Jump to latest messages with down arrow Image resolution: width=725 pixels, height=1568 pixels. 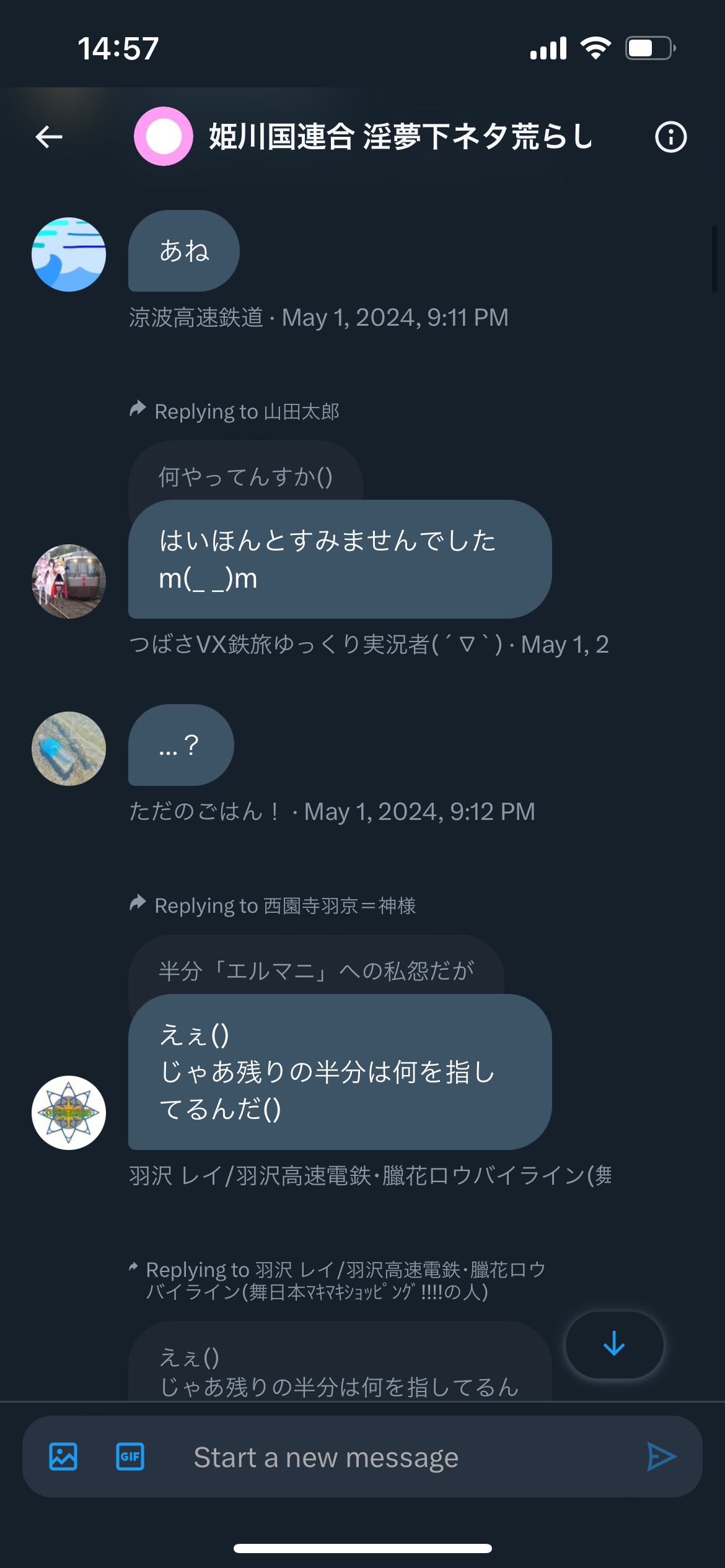click(x=614, y=1344)
